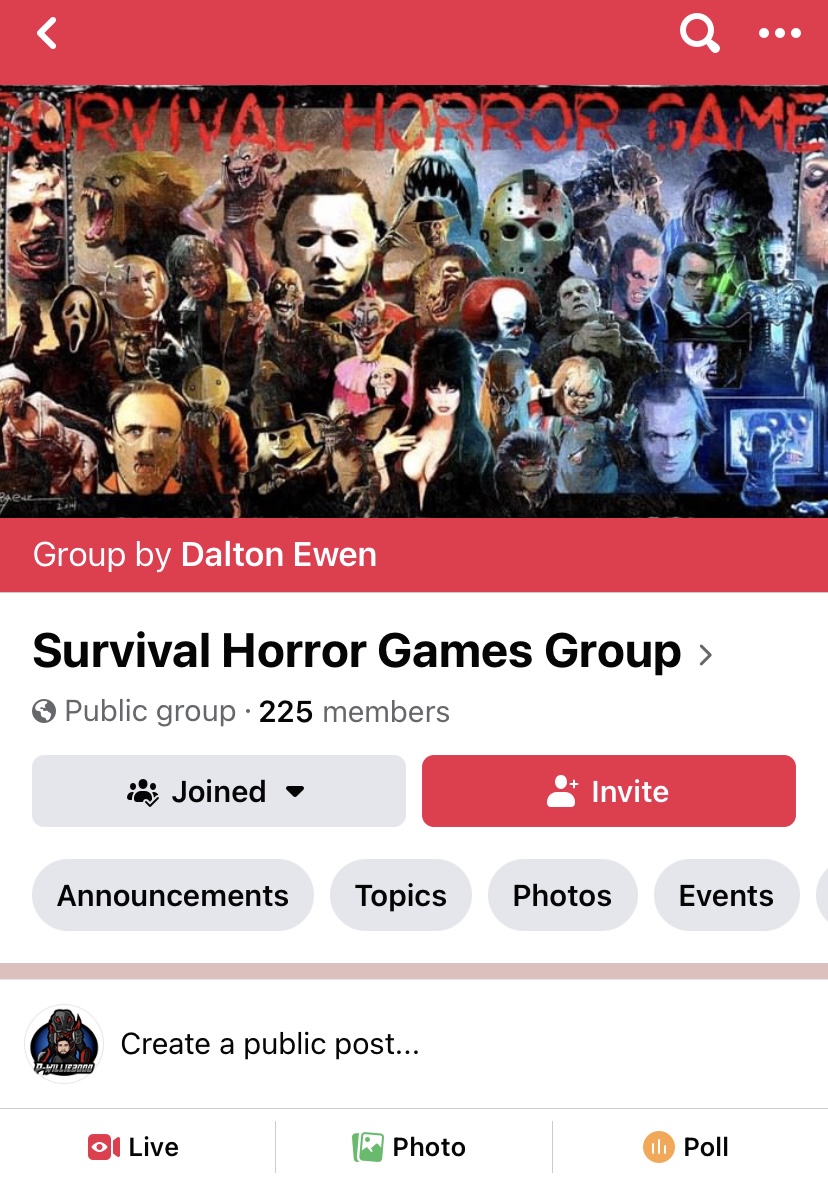Open the three-dot overflow menu
The width and height of the screenshot is (828, 1179).
point(780,34)
